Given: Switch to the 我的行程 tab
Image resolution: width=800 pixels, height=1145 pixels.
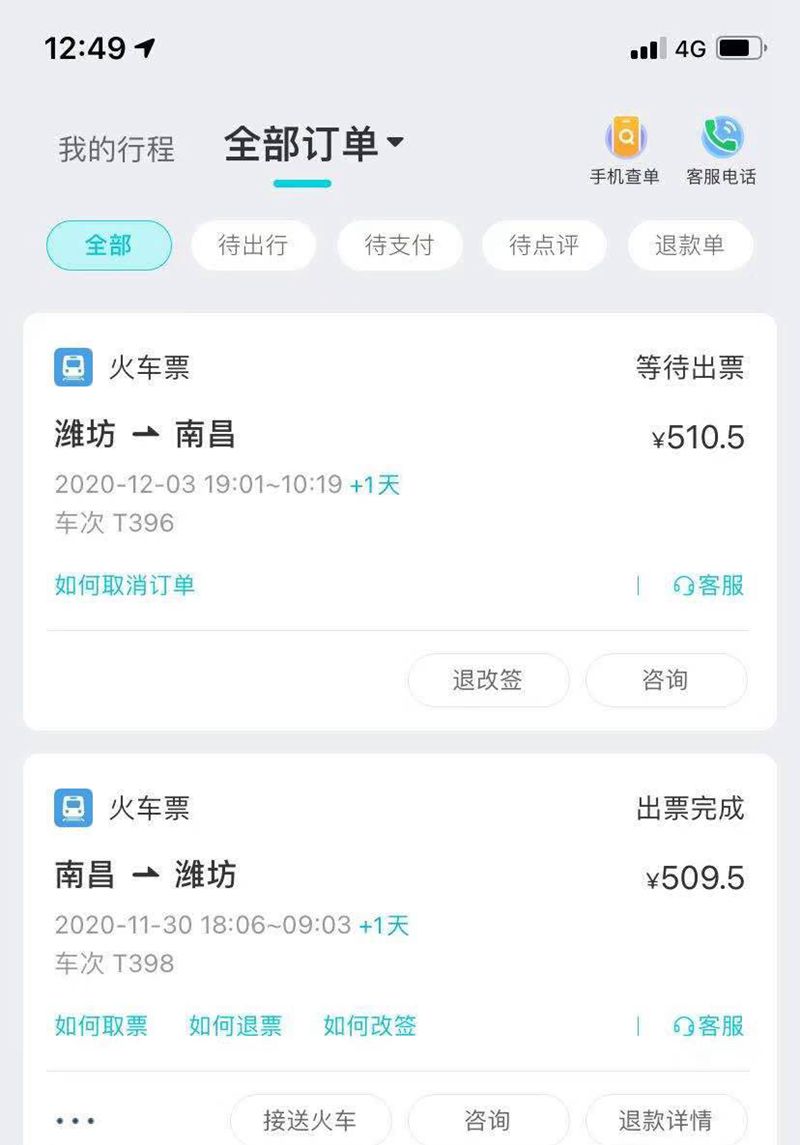Looking at the screenshot, I should [x=116, y=149].
